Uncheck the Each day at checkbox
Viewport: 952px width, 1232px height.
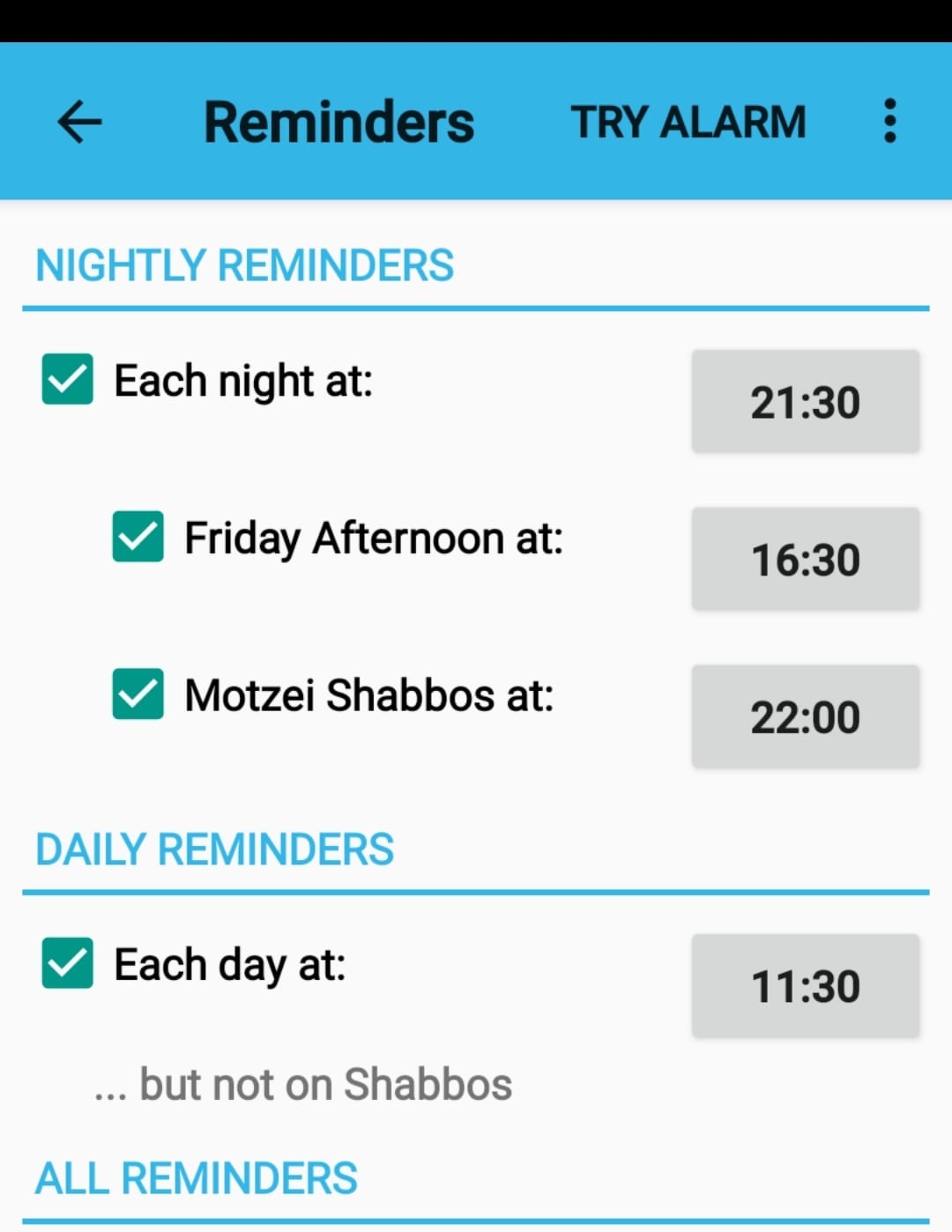click(68, 963)
